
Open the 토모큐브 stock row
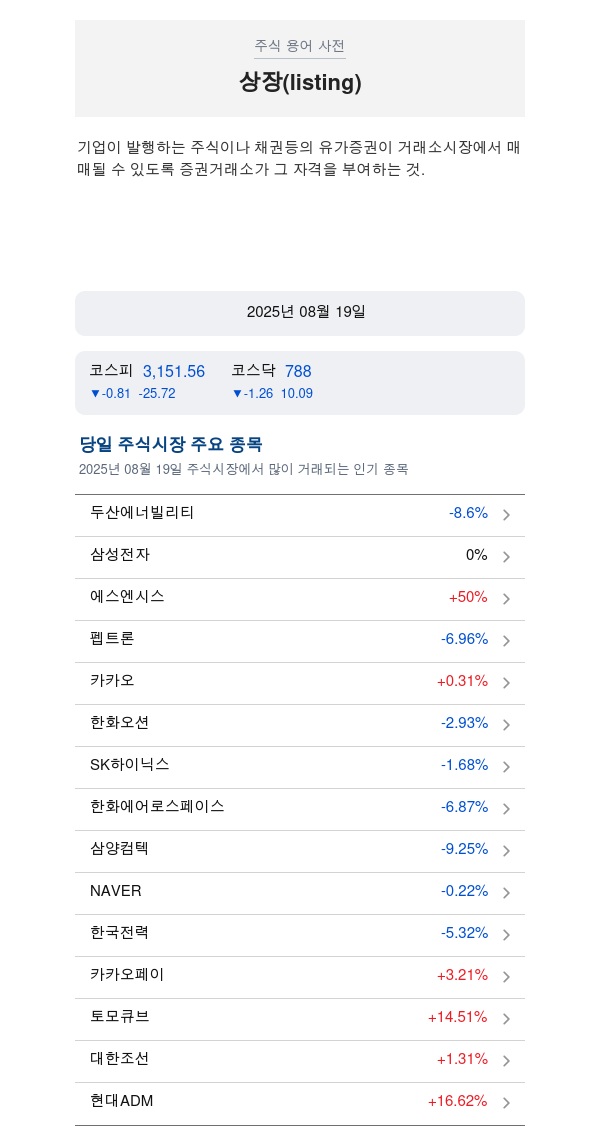tap(299, 1020)
